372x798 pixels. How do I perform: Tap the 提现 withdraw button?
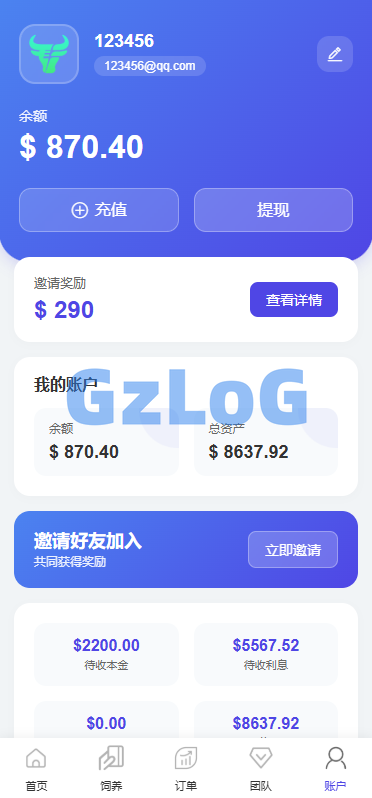tap(273, 210)
